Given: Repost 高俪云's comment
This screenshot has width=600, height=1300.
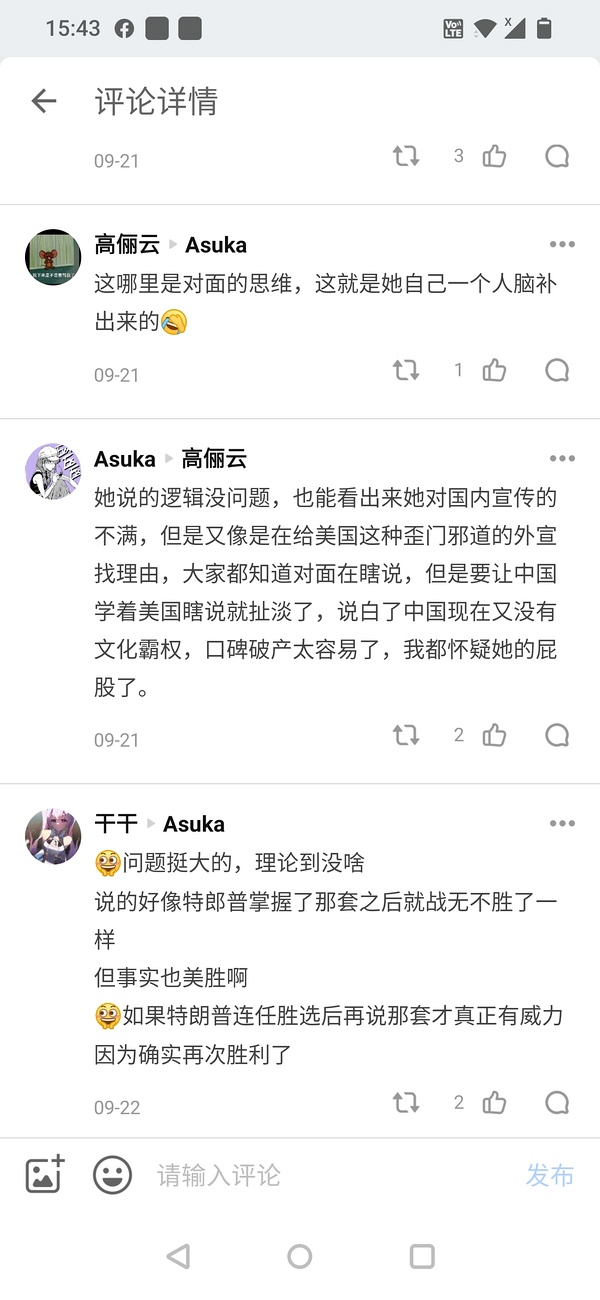Looking at the screenshot, I should 406,371.
